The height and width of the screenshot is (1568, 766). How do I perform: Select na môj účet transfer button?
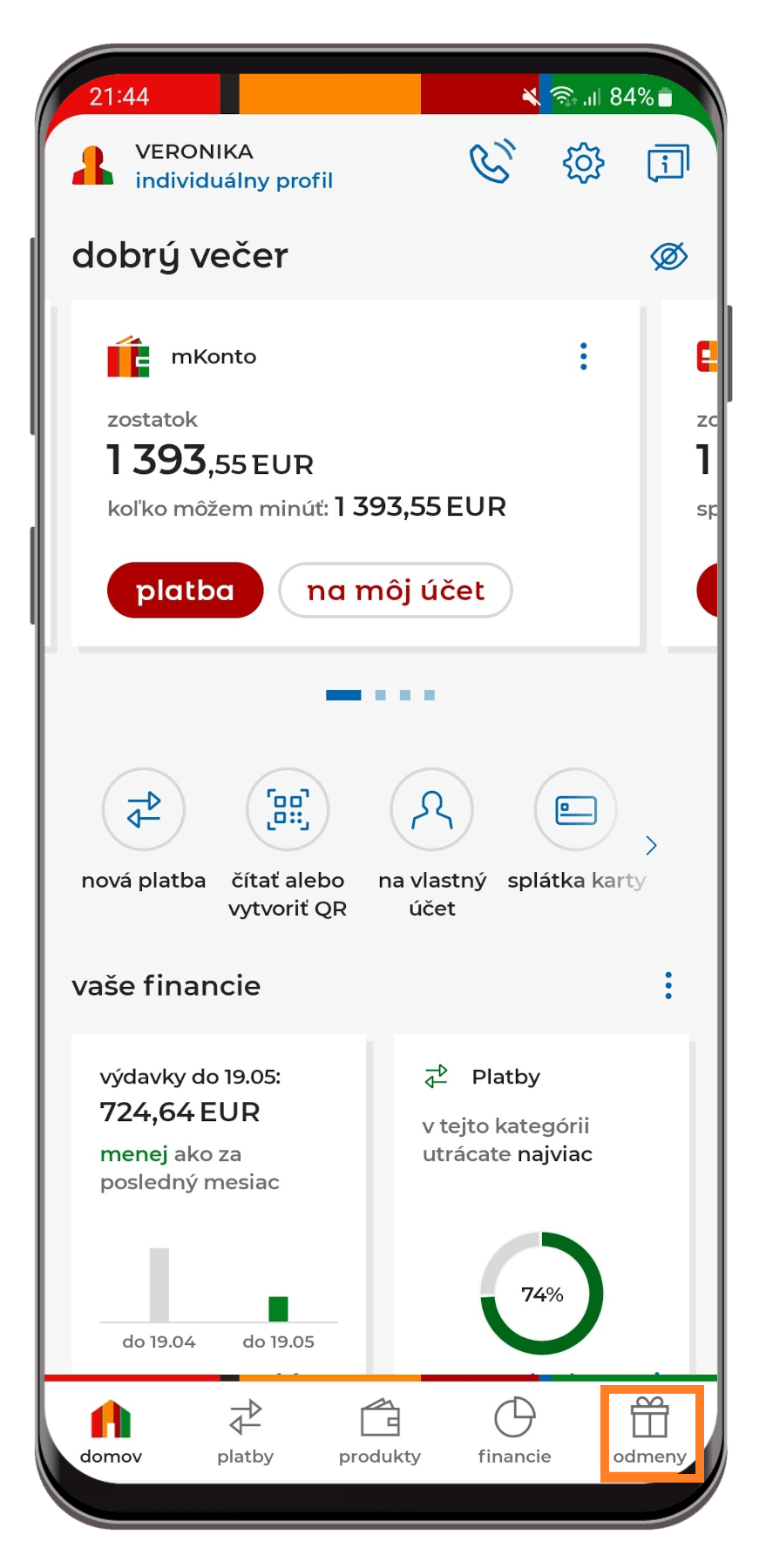[395, 591]
